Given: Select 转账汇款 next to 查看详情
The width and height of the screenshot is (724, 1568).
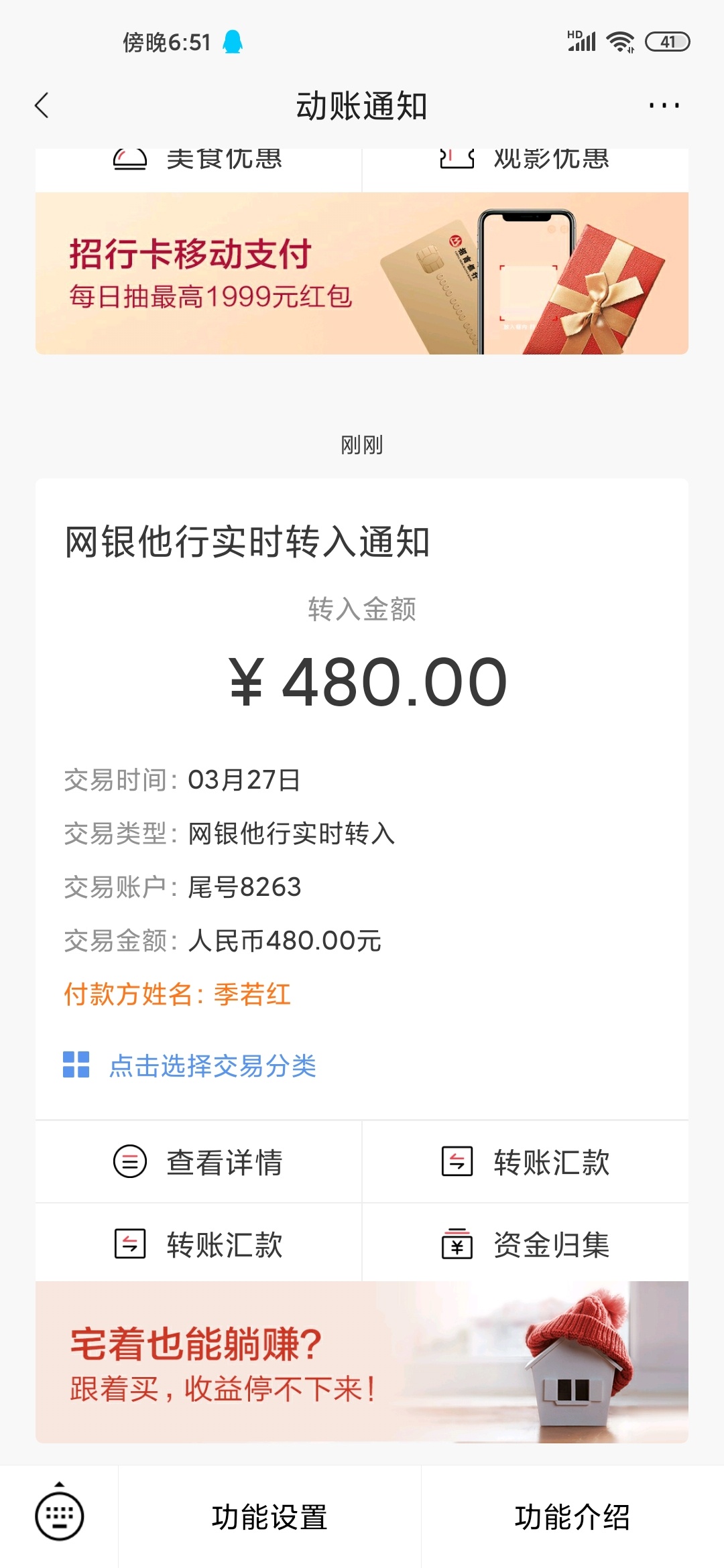Looking at the screenshot, I should tap(526, 1162).
